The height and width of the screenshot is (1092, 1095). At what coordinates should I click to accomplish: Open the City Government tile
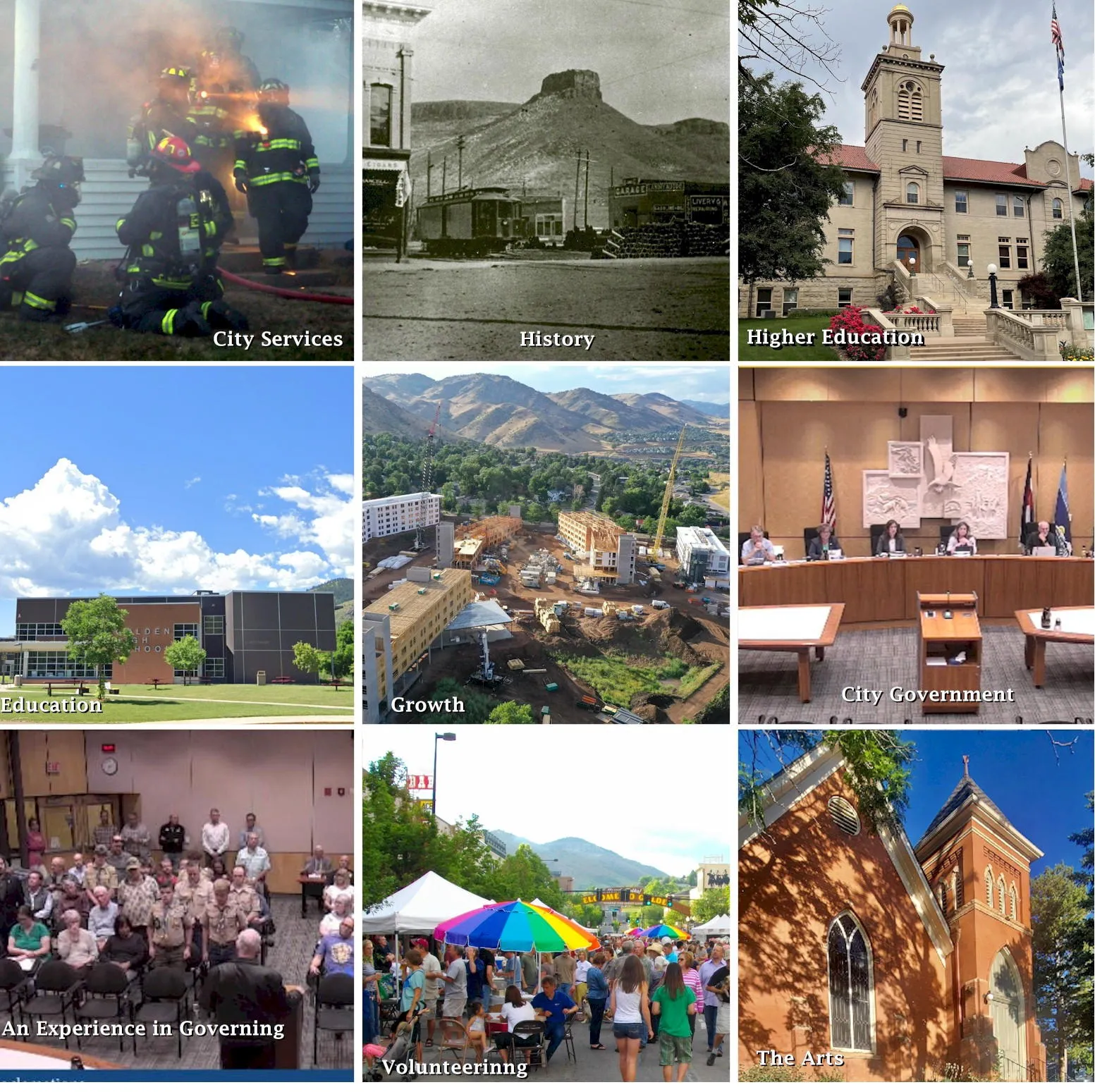[x=916, y=544]
